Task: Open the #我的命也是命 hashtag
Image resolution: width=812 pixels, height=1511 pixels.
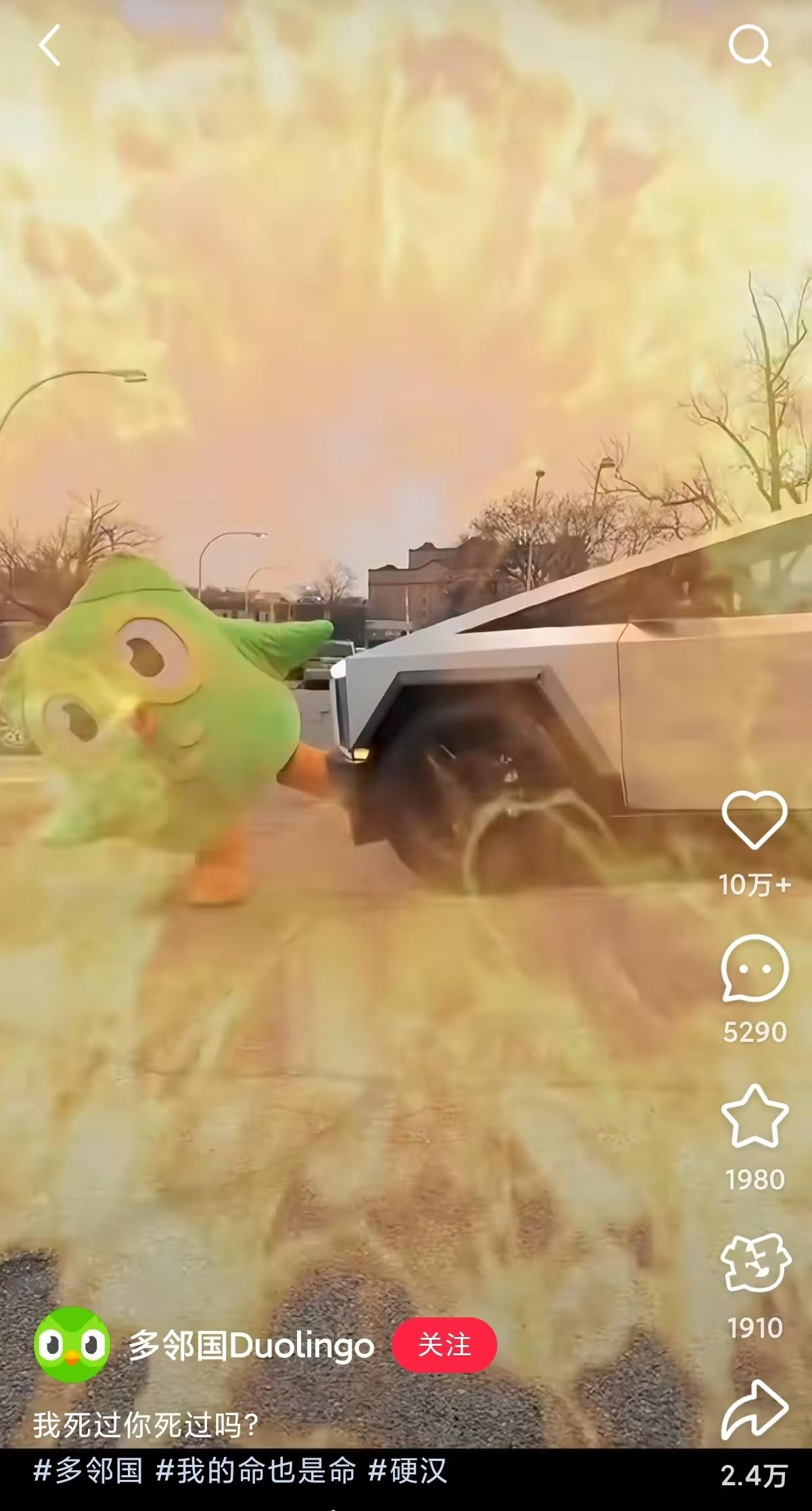Action: coord(256,1471)
